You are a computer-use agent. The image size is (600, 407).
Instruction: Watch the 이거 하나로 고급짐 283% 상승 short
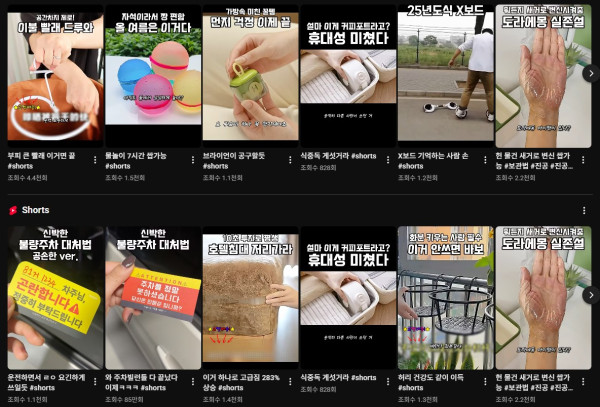(x=248, y=297)
